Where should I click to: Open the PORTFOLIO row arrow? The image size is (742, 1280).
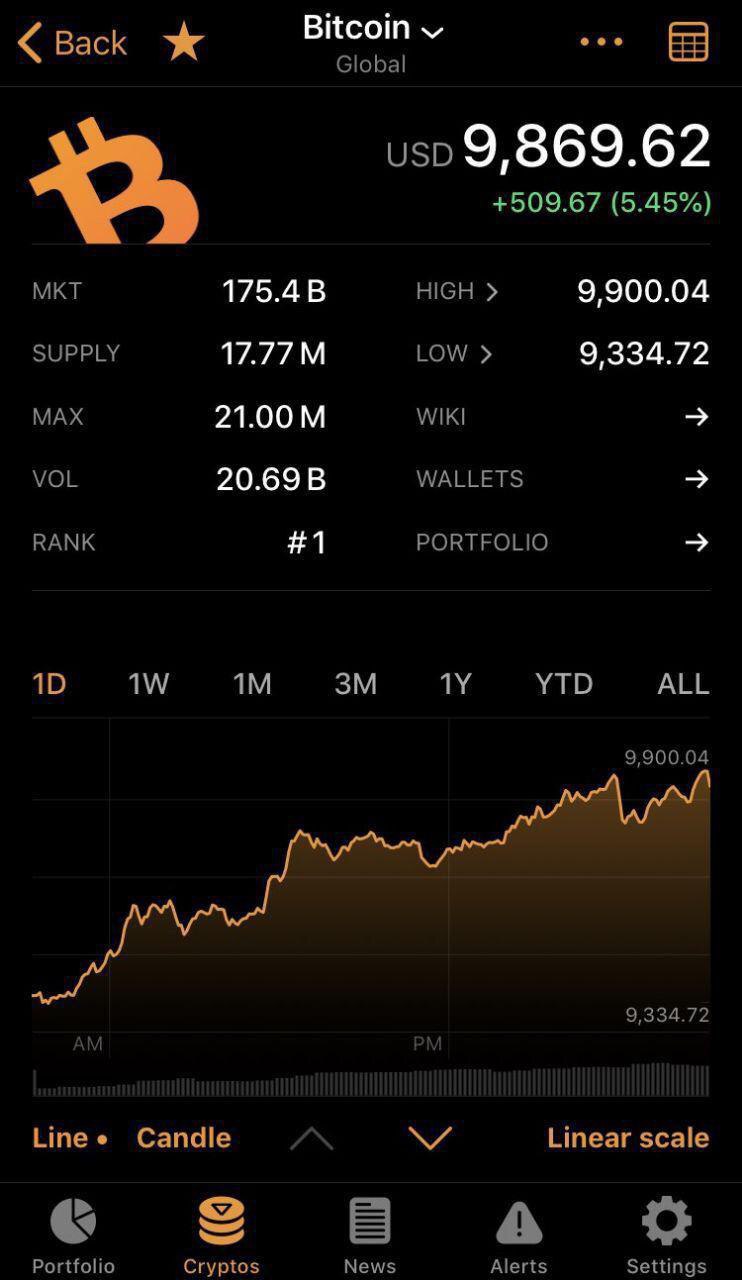(696, 542)
